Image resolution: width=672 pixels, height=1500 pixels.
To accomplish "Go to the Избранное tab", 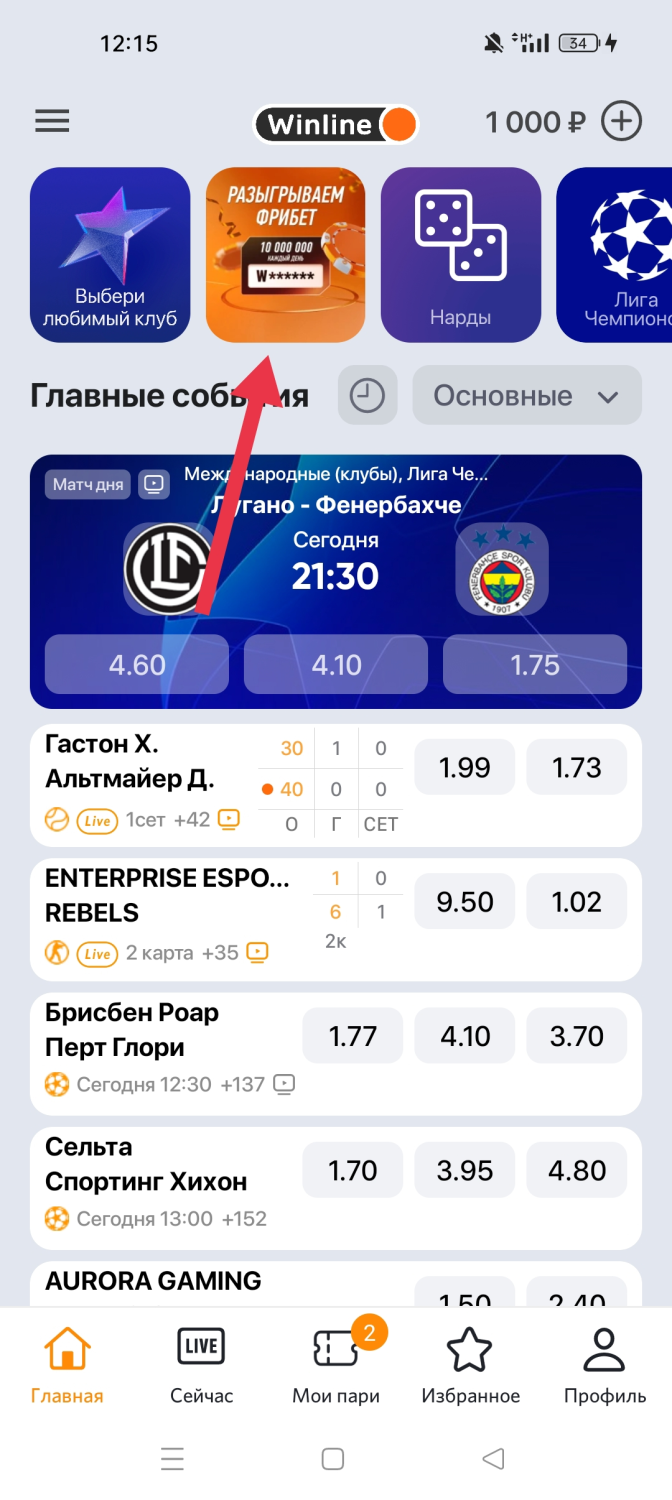I will click(470, 1365).
